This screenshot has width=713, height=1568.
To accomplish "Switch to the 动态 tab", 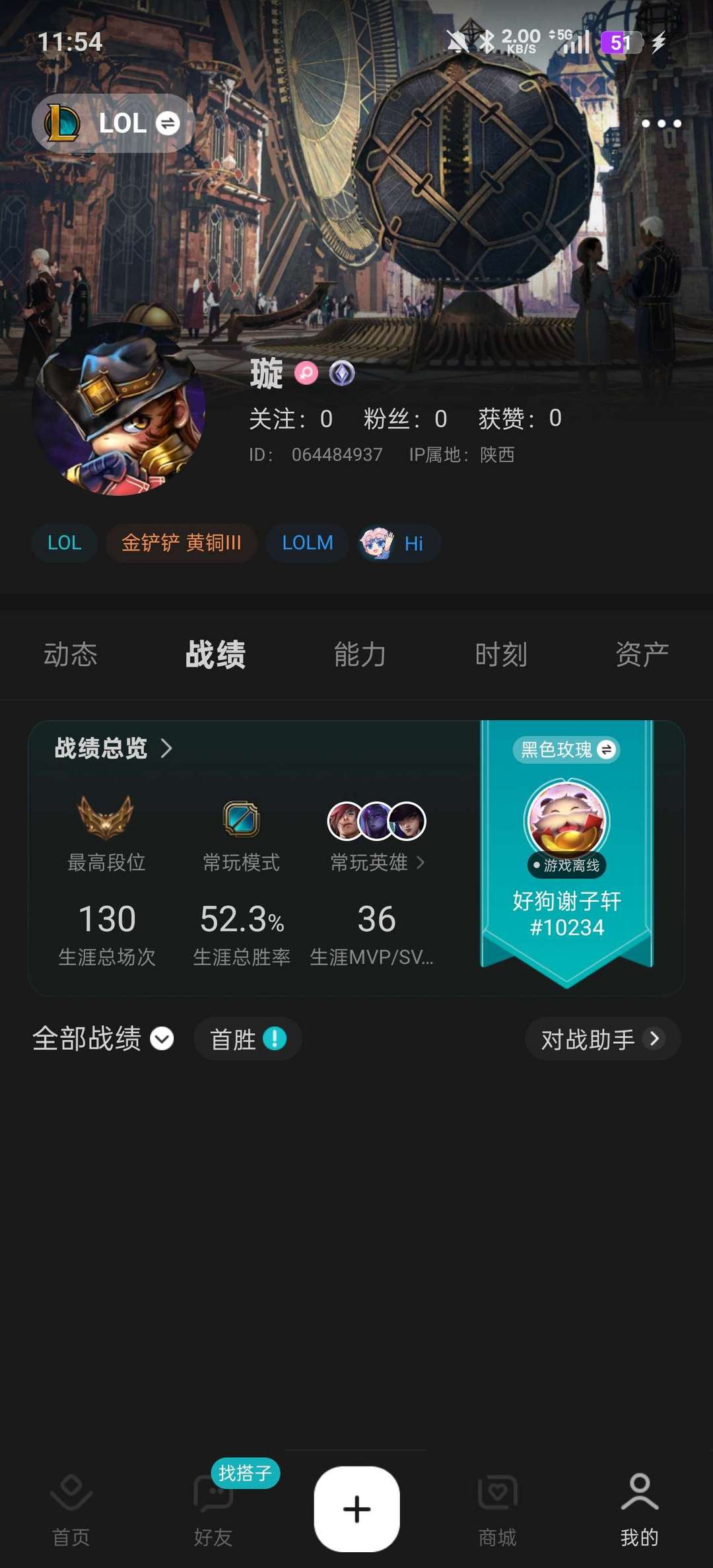I will [71, 655].
